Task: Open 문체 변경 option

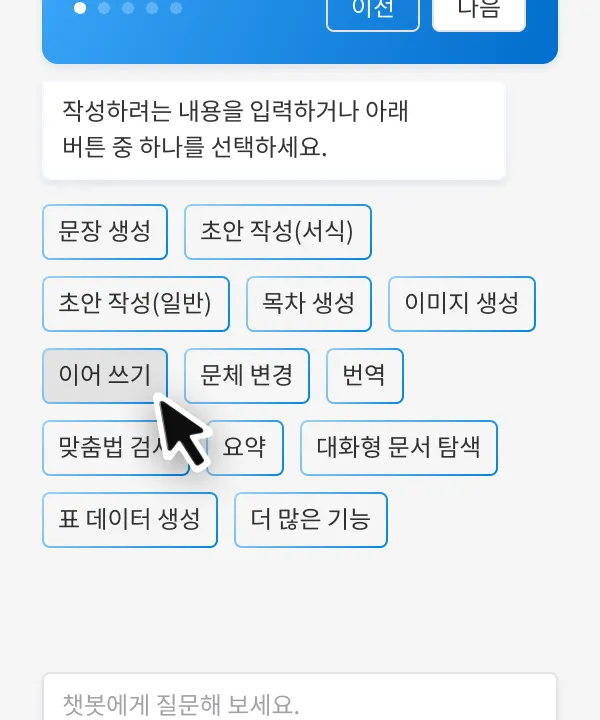Action: (x=247, y=376)
